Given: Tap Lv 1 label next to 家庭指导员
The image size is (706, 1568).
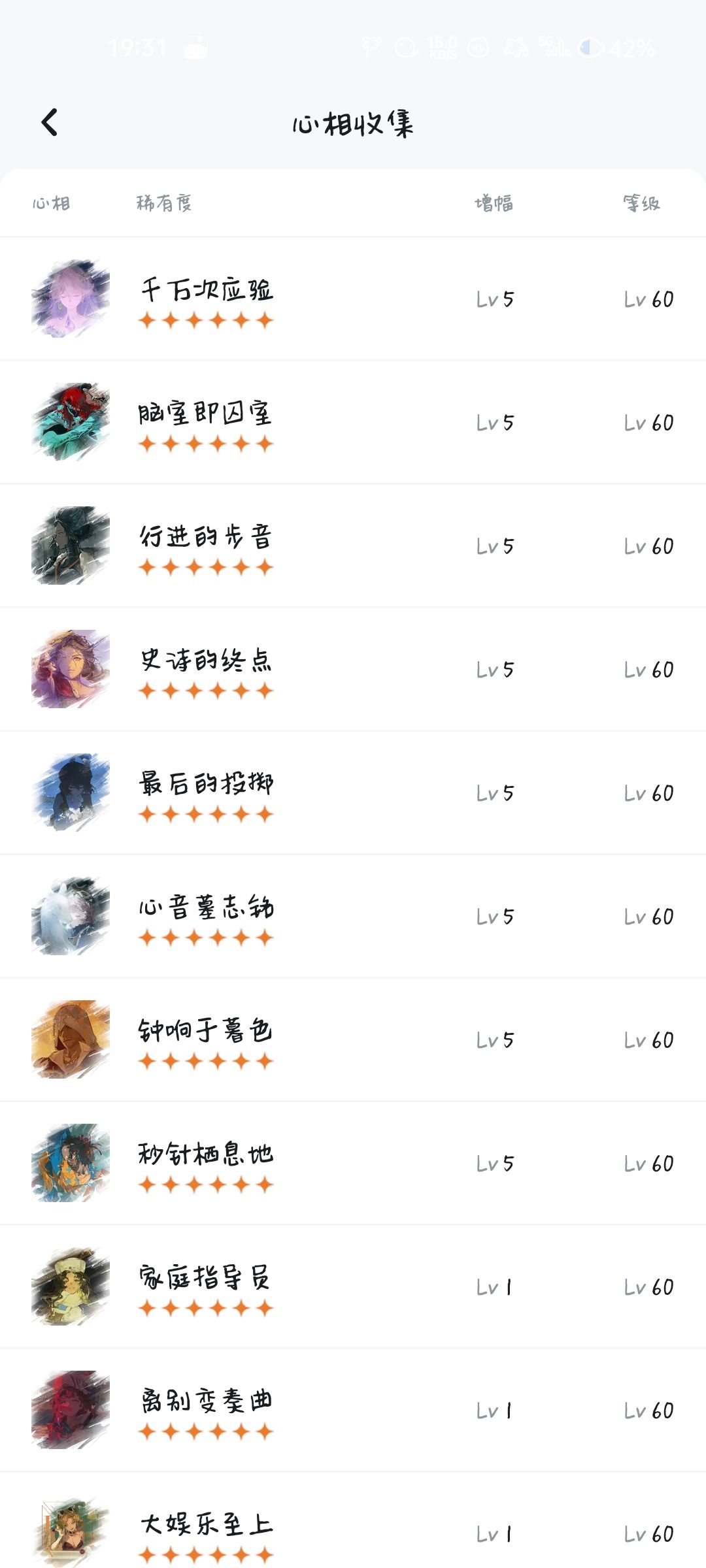Looking at the screenshot, I should tap(494, 1286).
